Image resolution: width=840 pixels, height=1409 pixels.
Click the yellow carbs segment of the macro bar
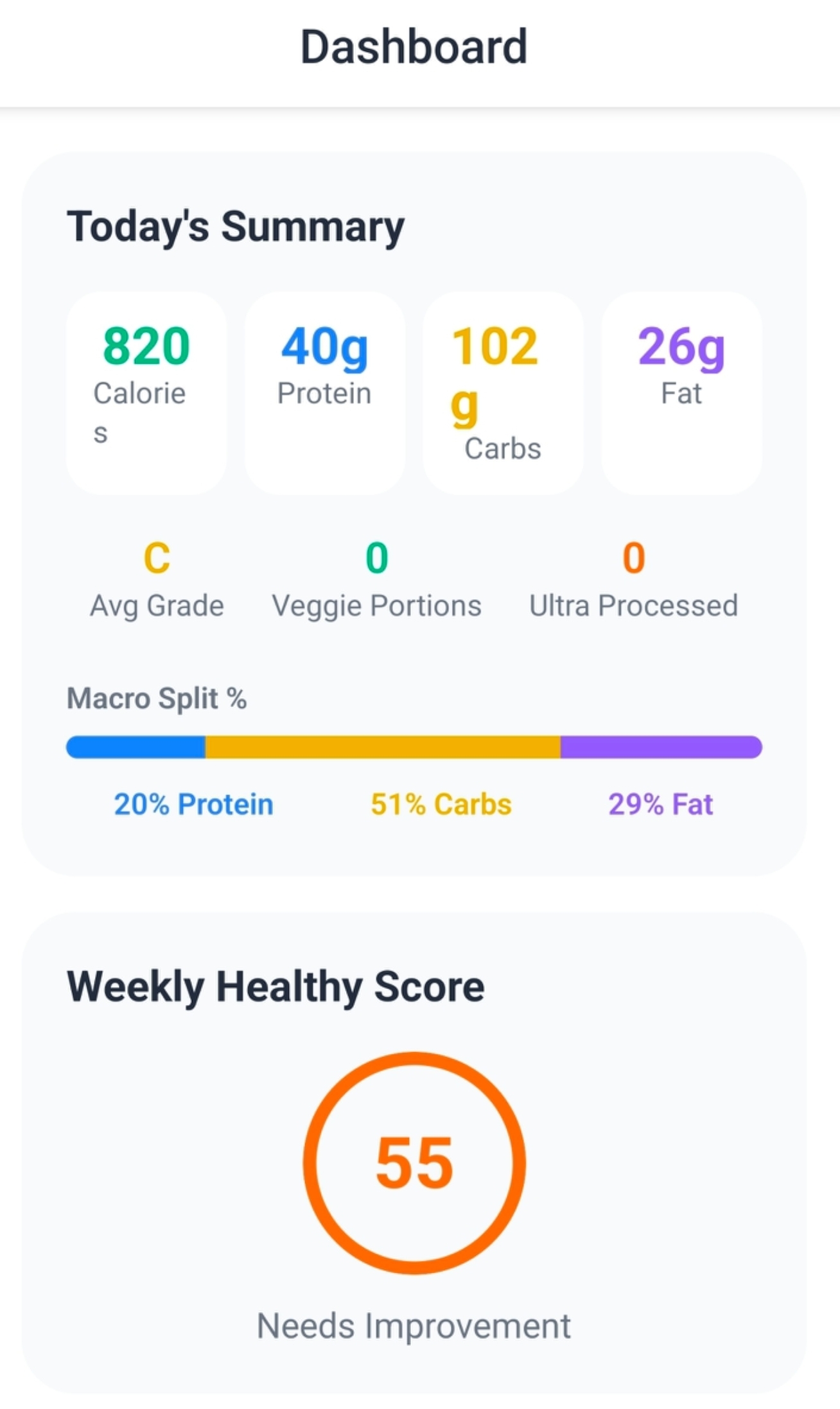pyautogui.click(x=383, y=747)
